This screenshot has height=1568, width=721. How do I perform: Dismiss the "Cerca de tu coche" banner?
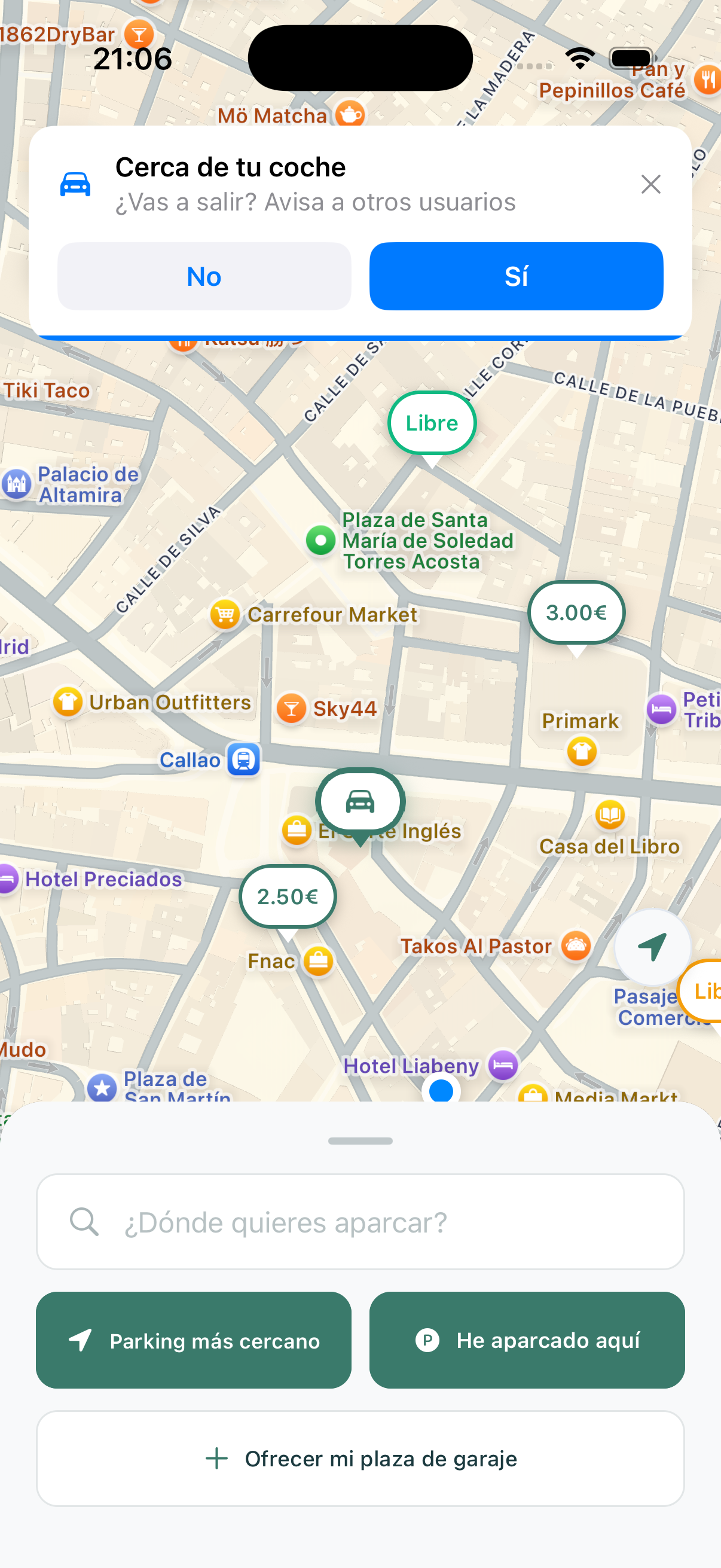click(650, 184)
